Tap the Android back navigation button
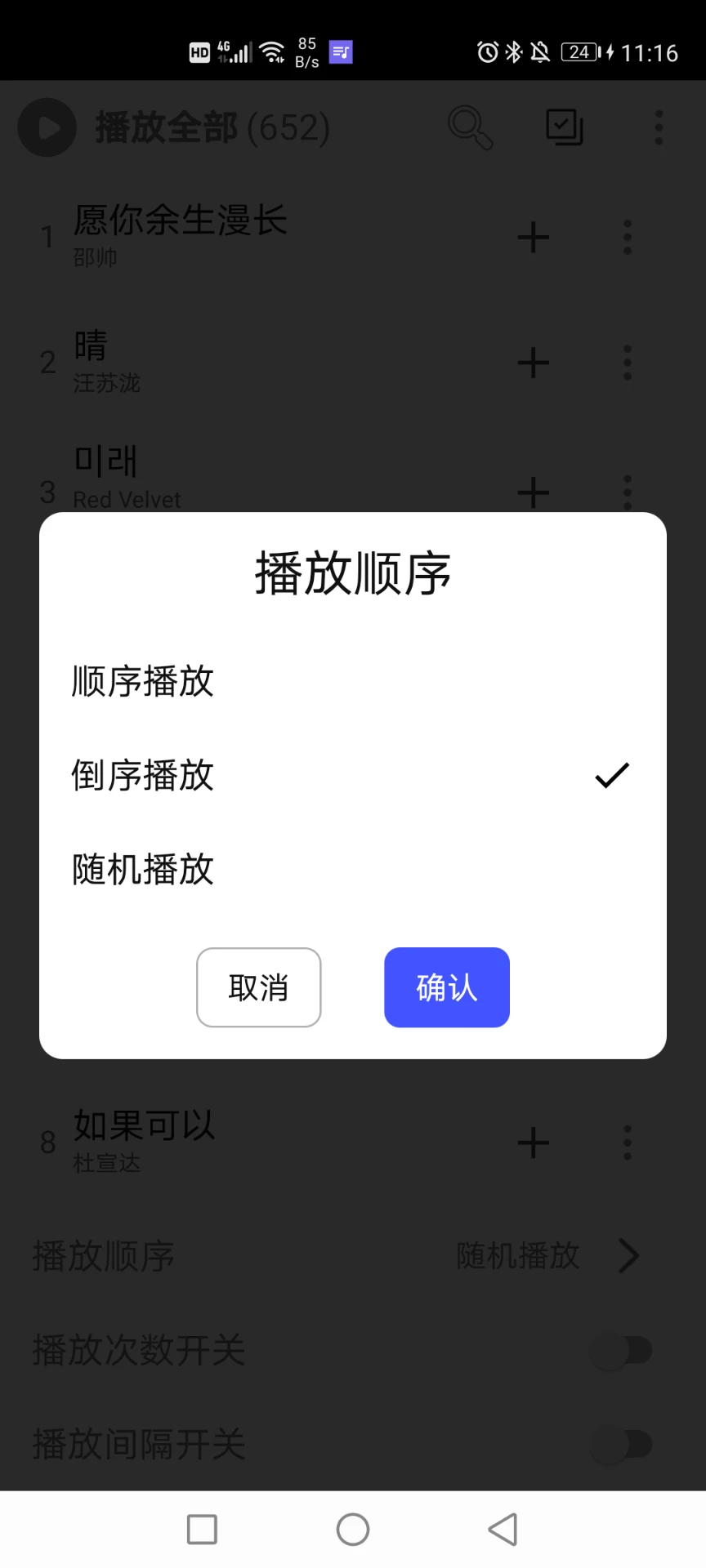Viewport: 706px width, 1568px height. pyautogui.click(x=503, y=1529)
